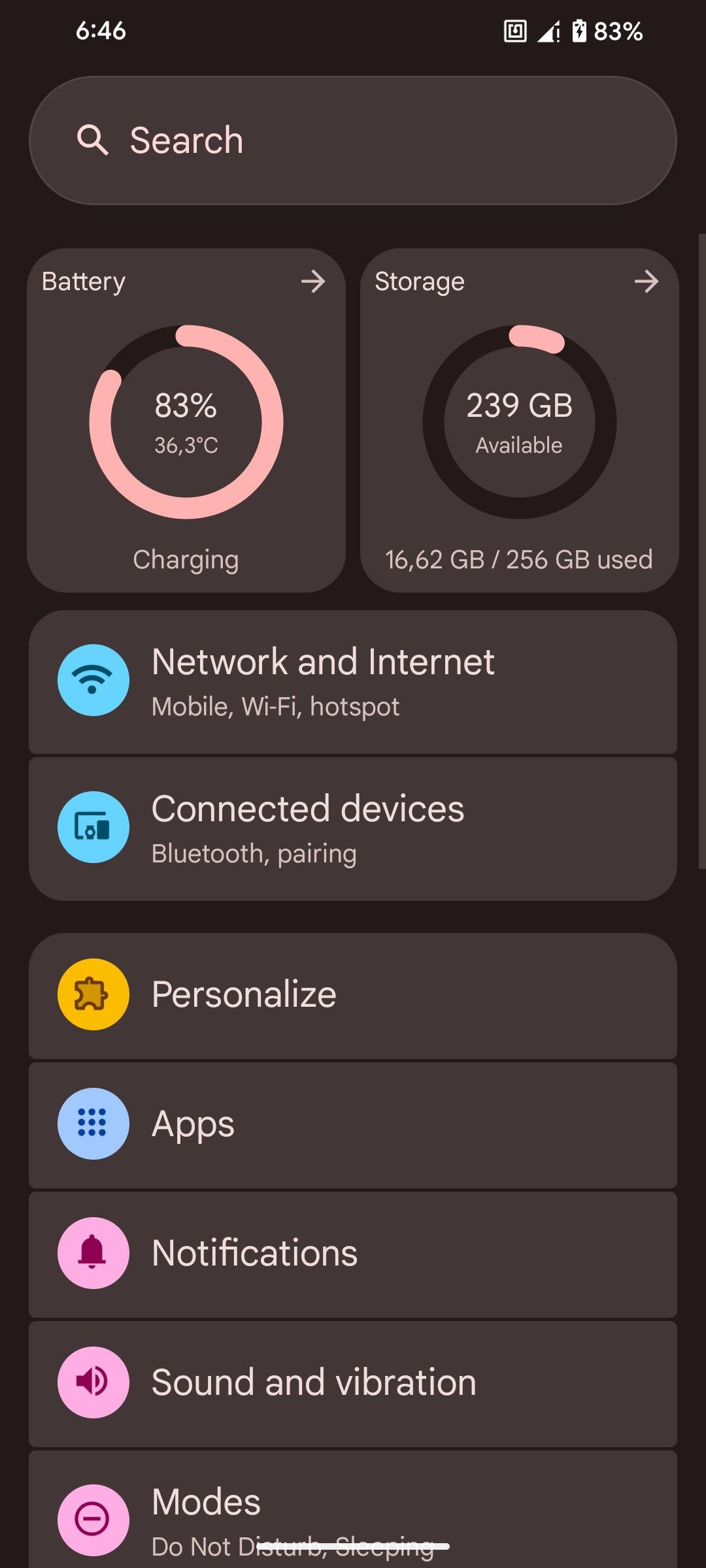
Task: Open the Search settings field
Action: point(353,140)
